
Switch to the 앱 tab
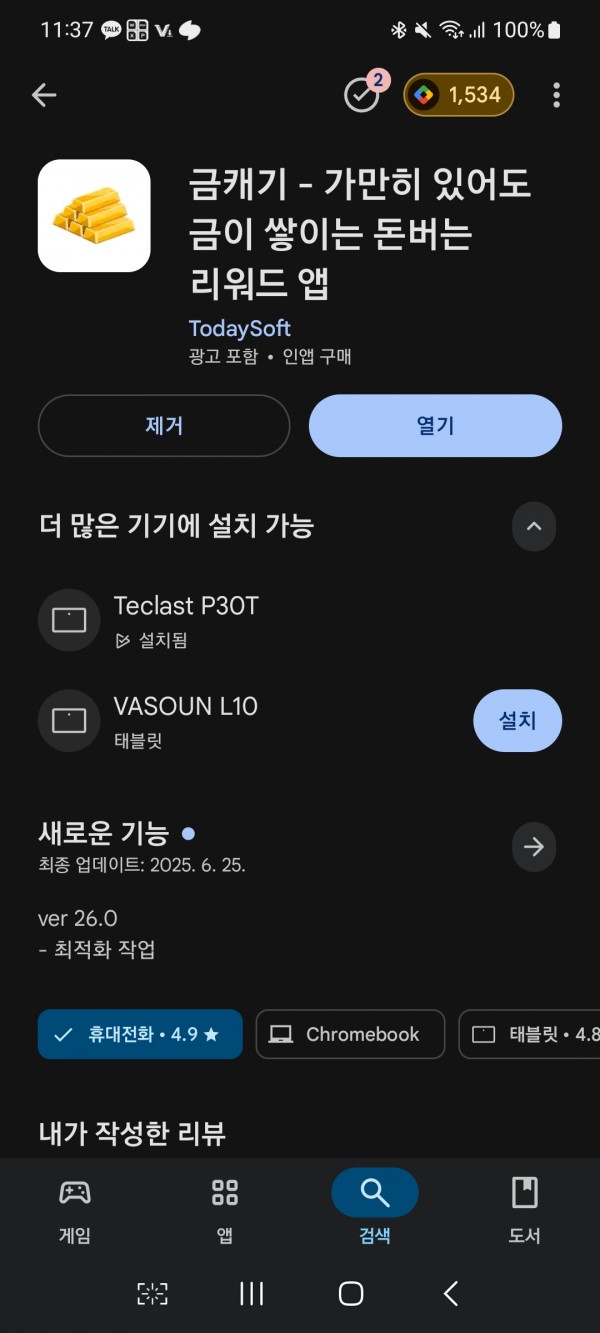(225, 1209)
